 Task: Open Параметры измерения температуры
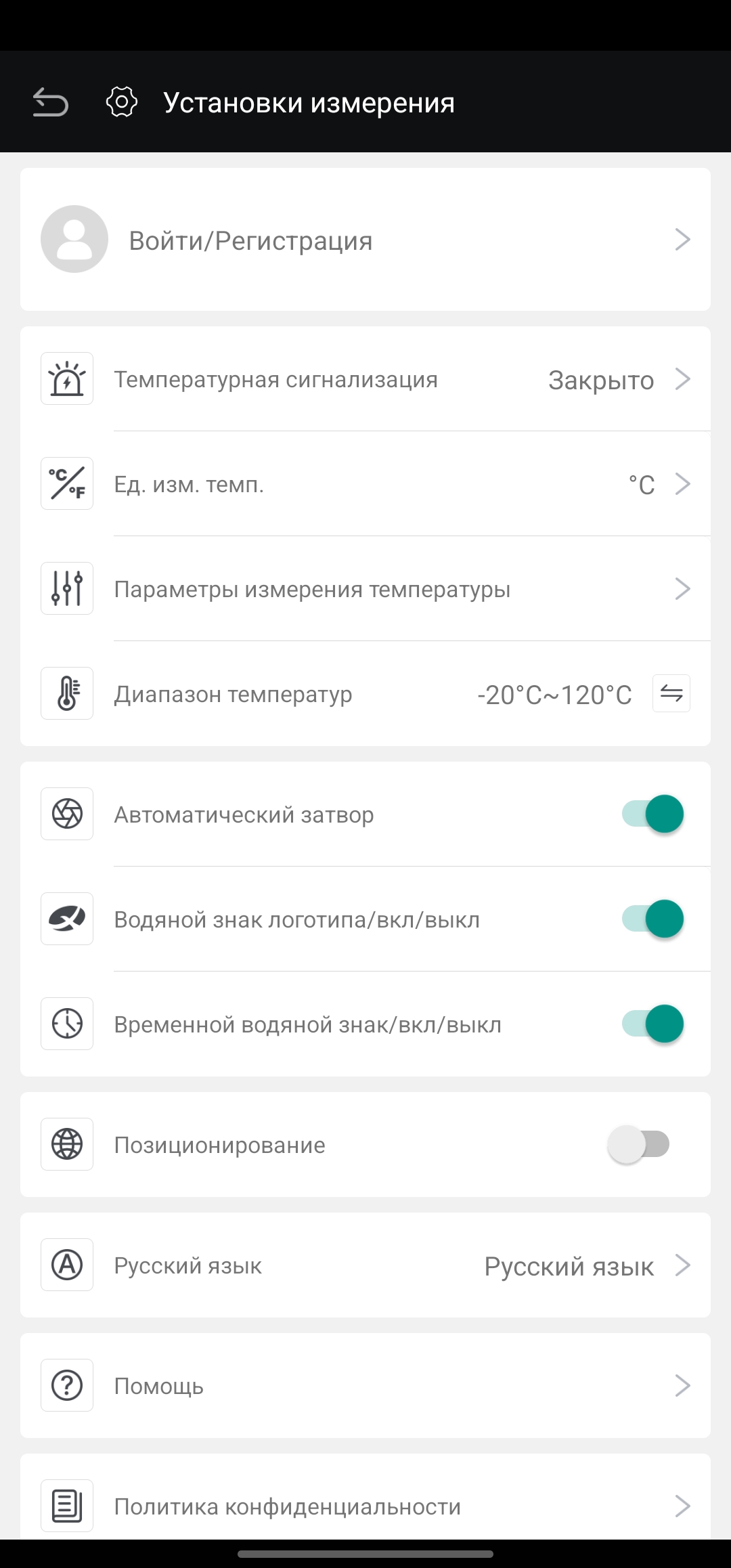point(365,589)
